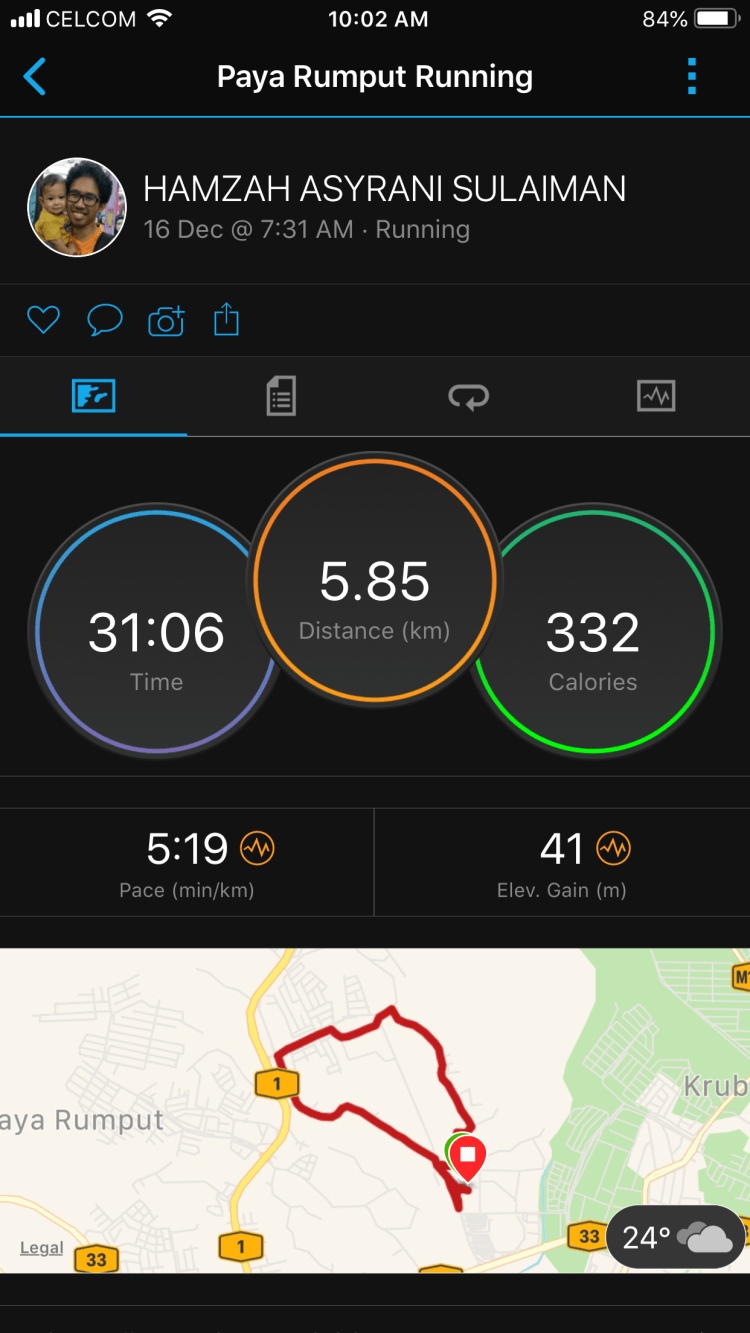Tap the 24° weather badge
Image resolution: width=750 pixels, height=1333 pixels.
[x=676, y=1238]
